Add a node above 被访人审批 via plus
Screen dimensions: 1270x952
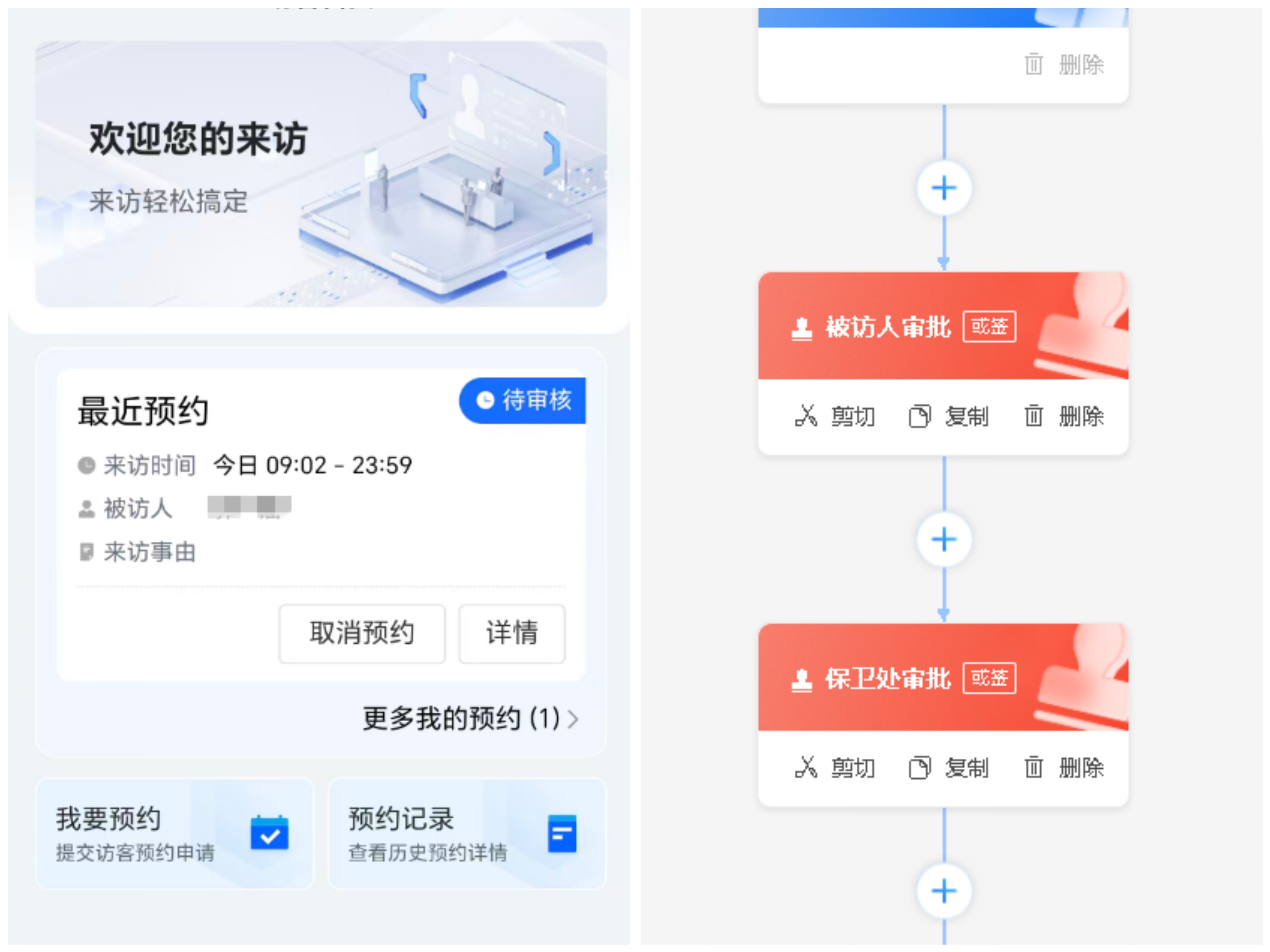pos(943,188)
